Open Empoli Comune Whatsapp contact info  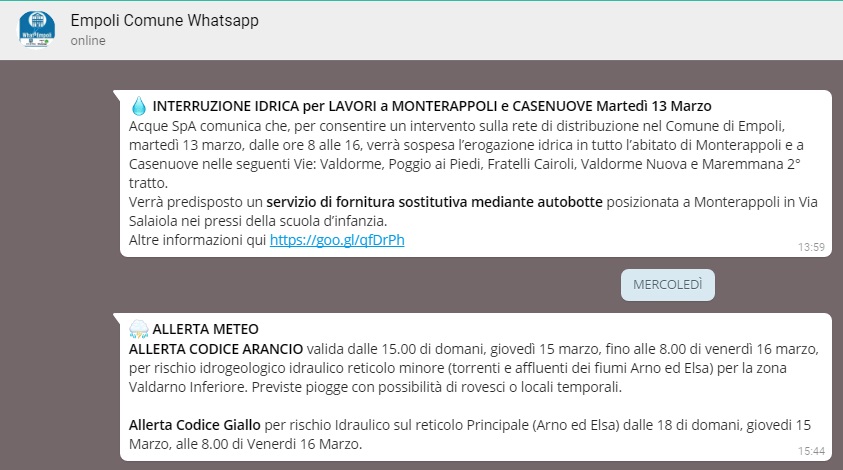(163, 20)
